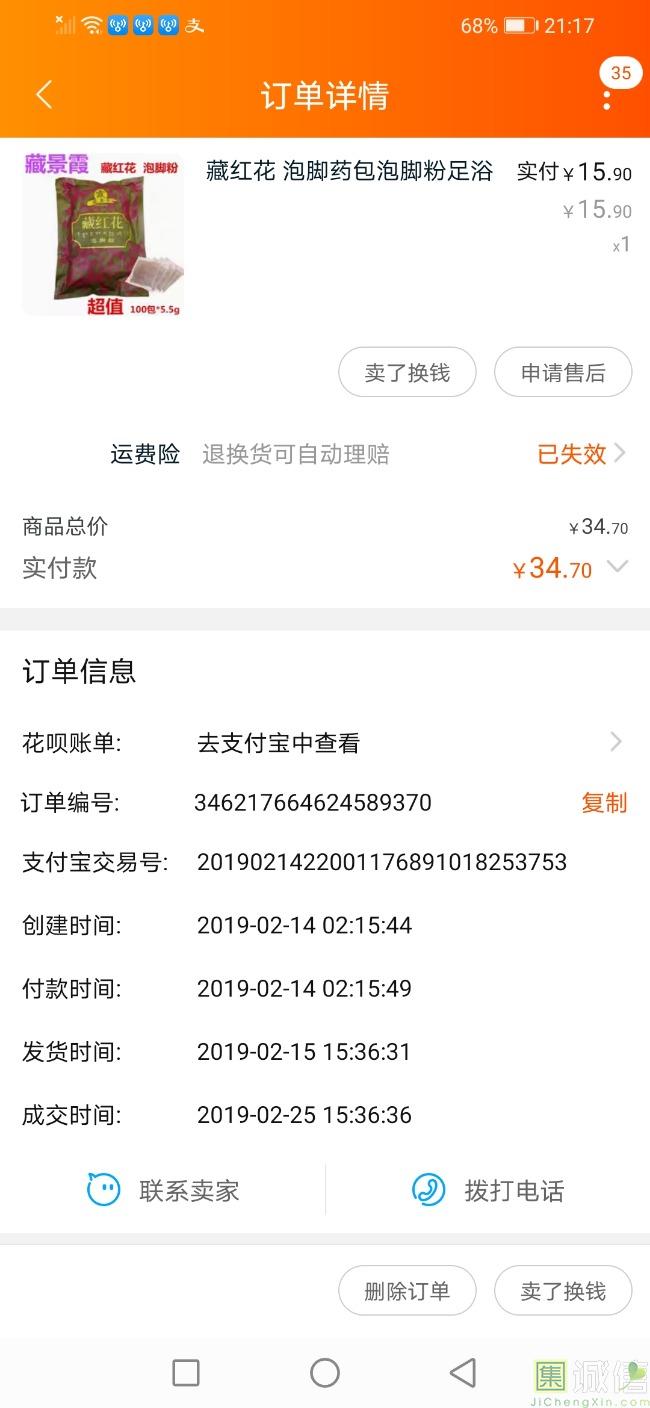The image size is (650, 1408).
Task: Open recent apps from navigation bar
Action: coord(186,1373)
